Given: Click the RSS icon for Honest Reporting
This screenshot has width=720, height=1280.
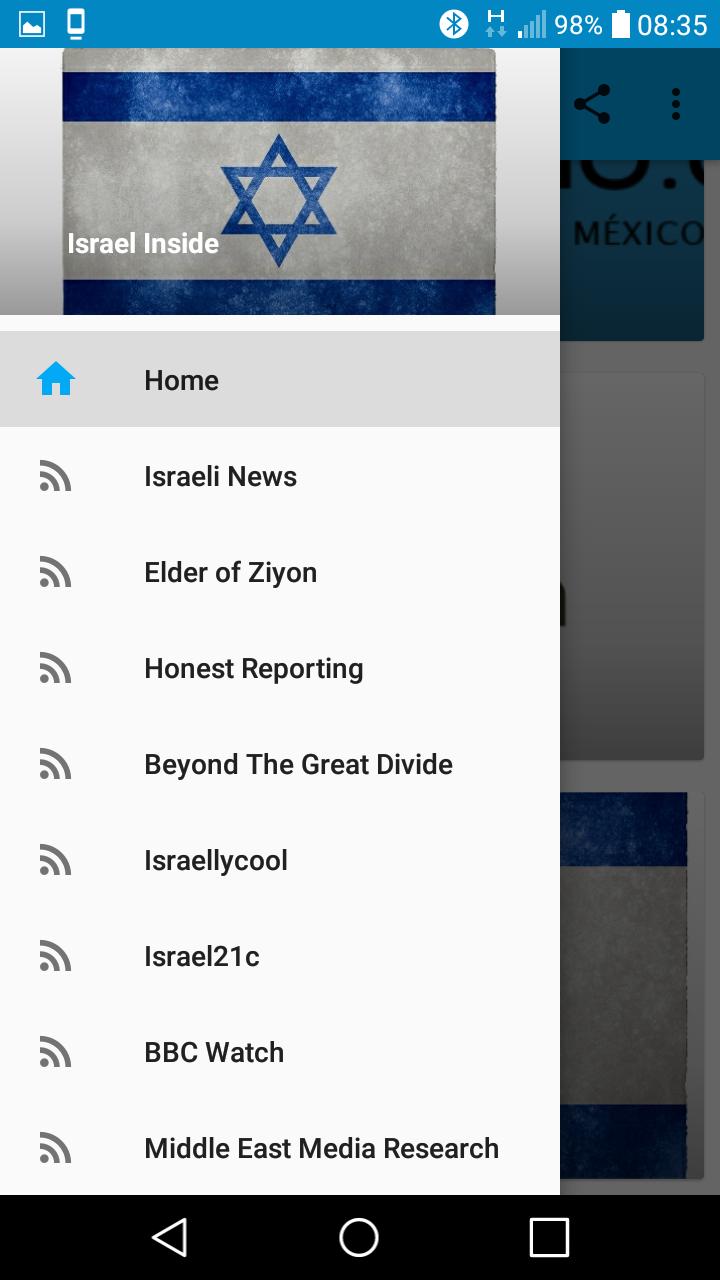Looking at the screenshot, I should (x=56, y=668).
